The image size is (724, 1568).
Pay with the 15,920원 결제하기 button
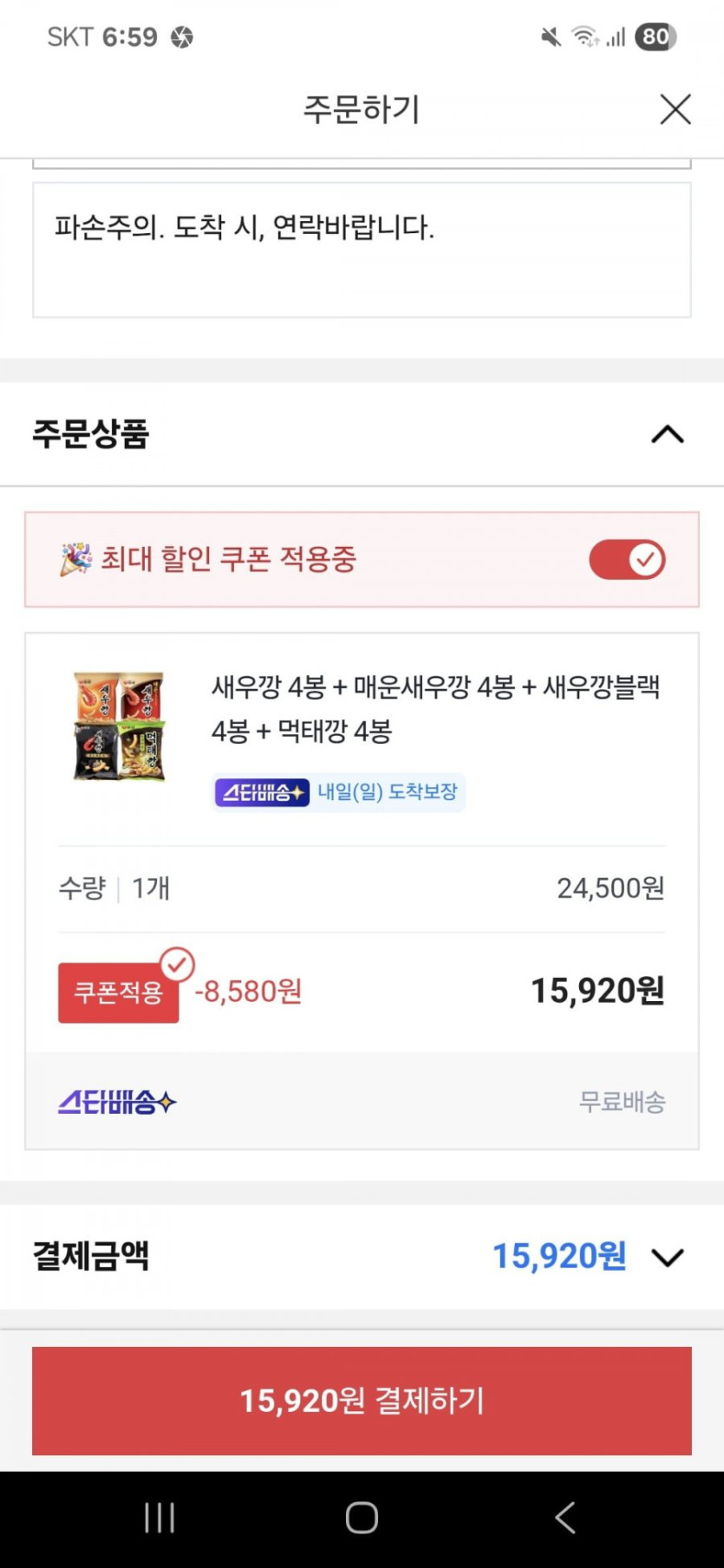pos(362,1400)
